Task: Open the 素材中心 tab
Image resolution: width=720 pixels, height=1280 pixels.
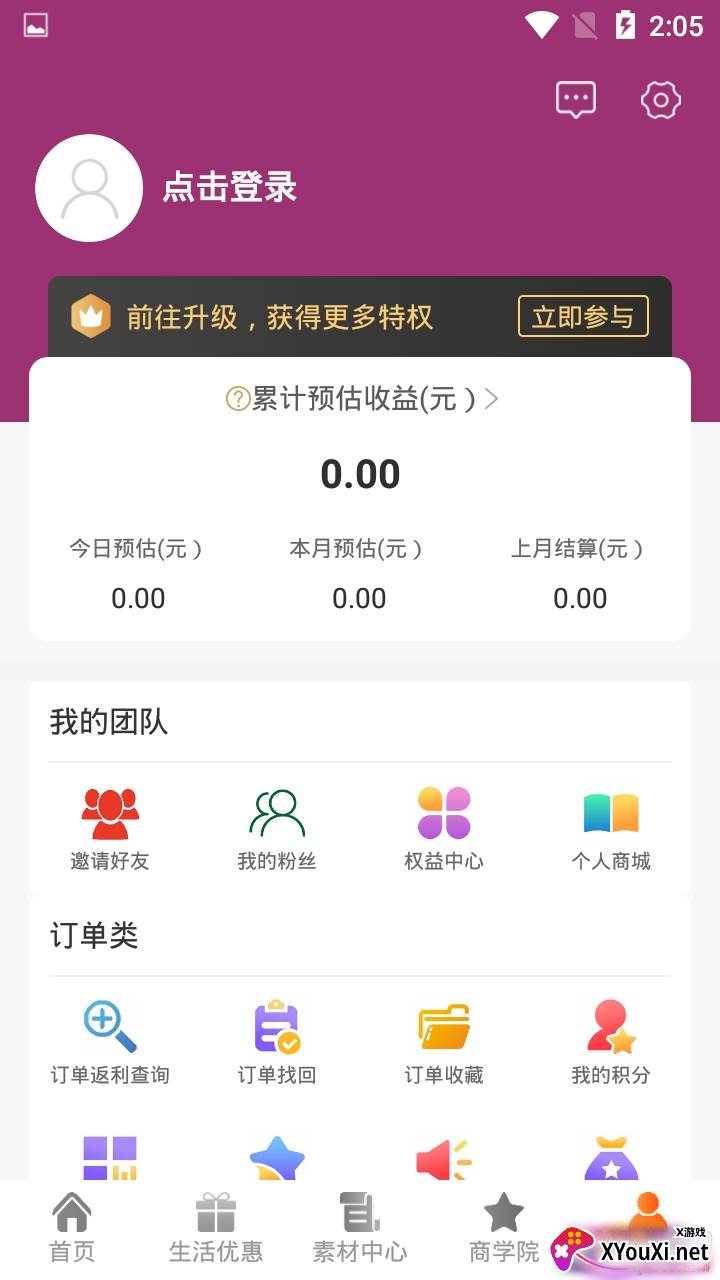Action: [x=360, y=1228]
